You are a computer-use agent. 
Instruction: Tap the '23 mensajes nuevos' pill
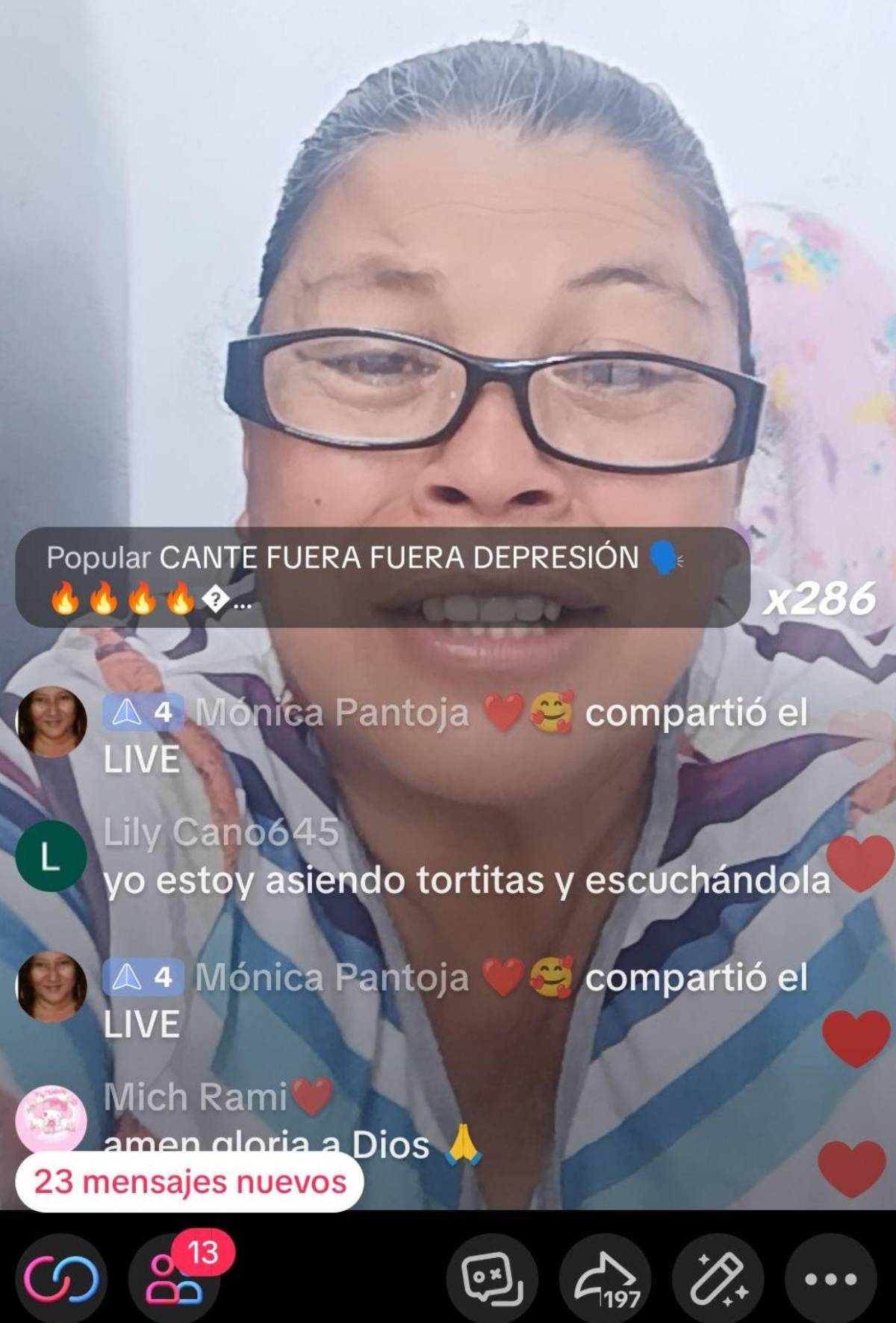point(190,1182)
